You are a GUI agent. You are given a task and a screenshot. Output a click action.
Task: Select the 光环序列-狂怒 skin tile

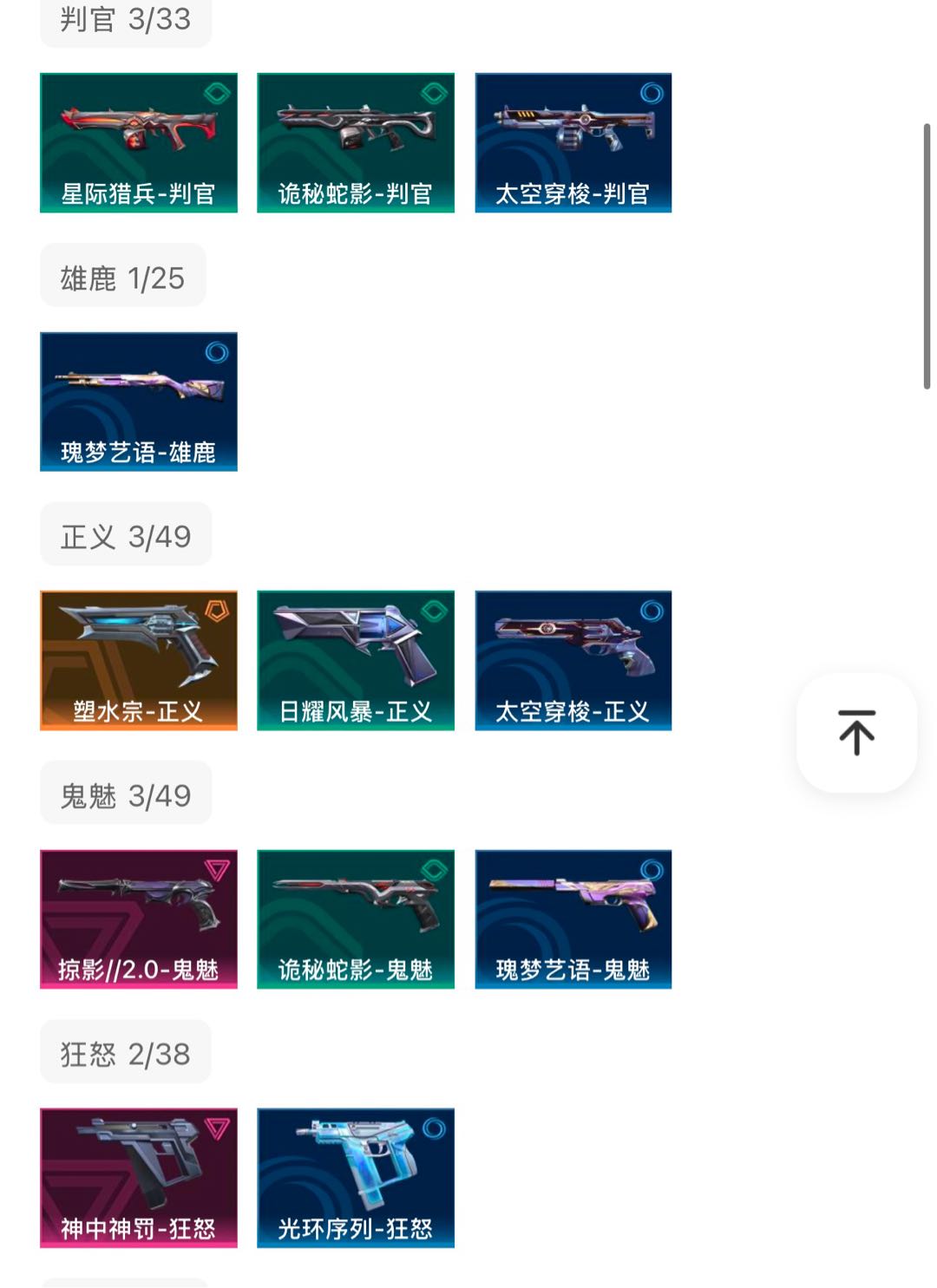point(356,1178)
